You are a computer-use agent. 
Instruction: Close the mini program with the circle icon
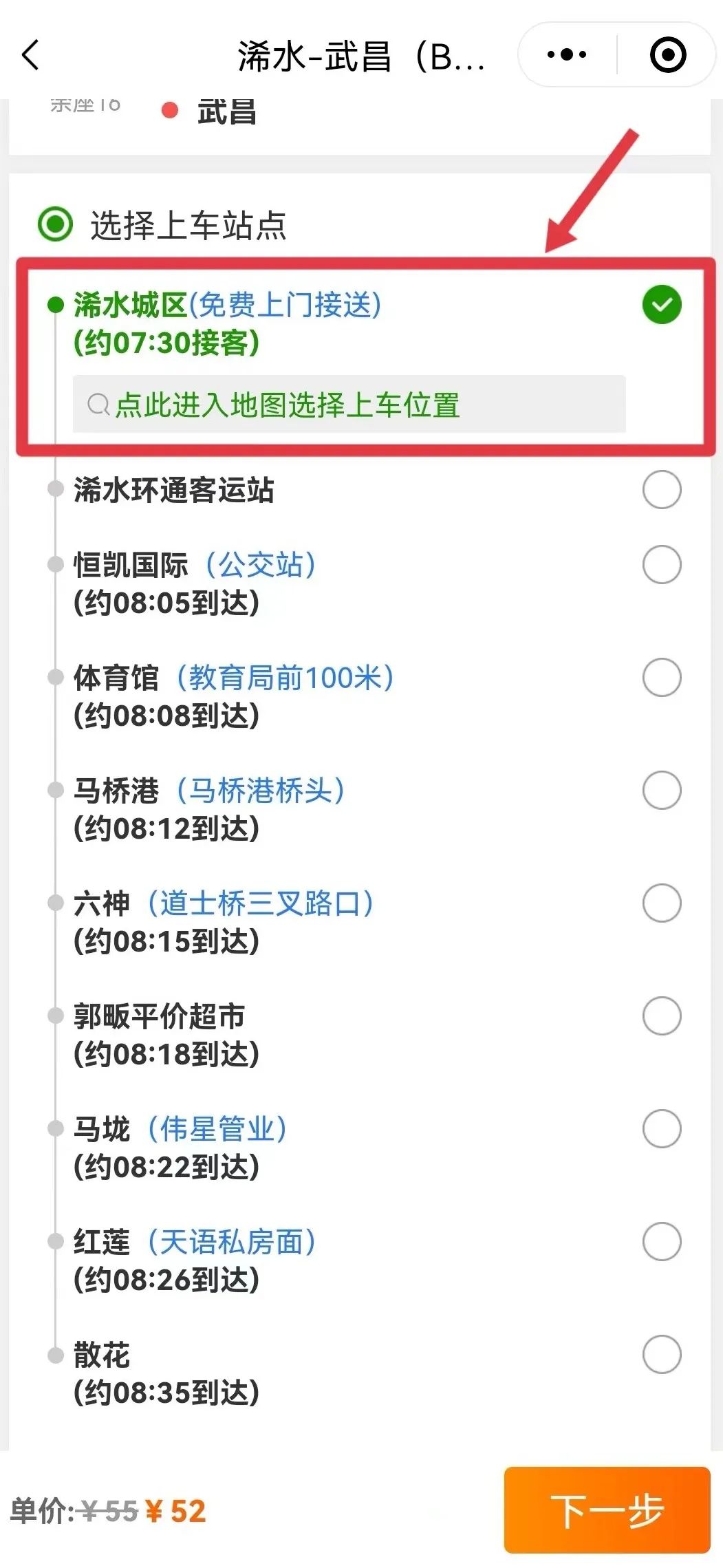(x=667, y=55)
